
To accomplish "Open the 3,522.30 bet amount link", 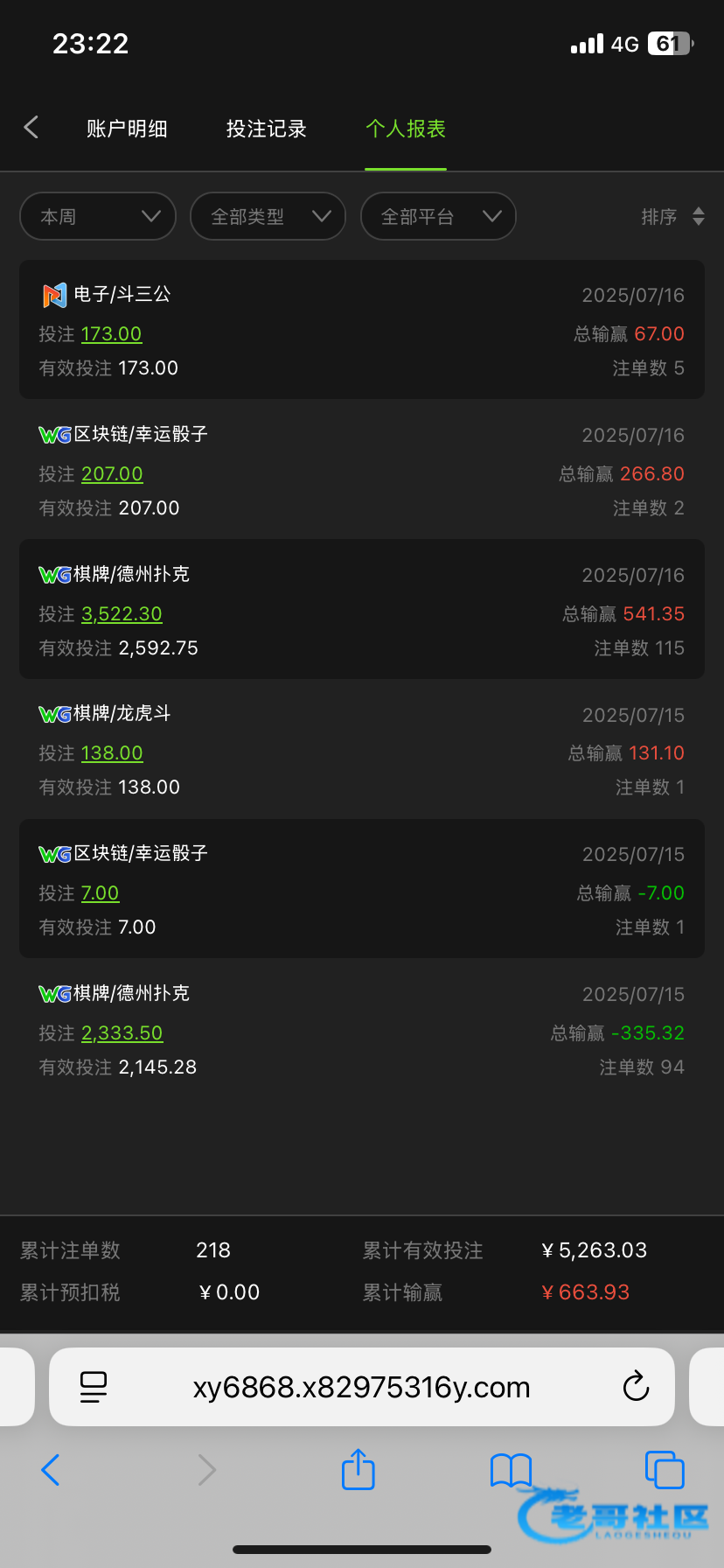I will click(122, 613).
